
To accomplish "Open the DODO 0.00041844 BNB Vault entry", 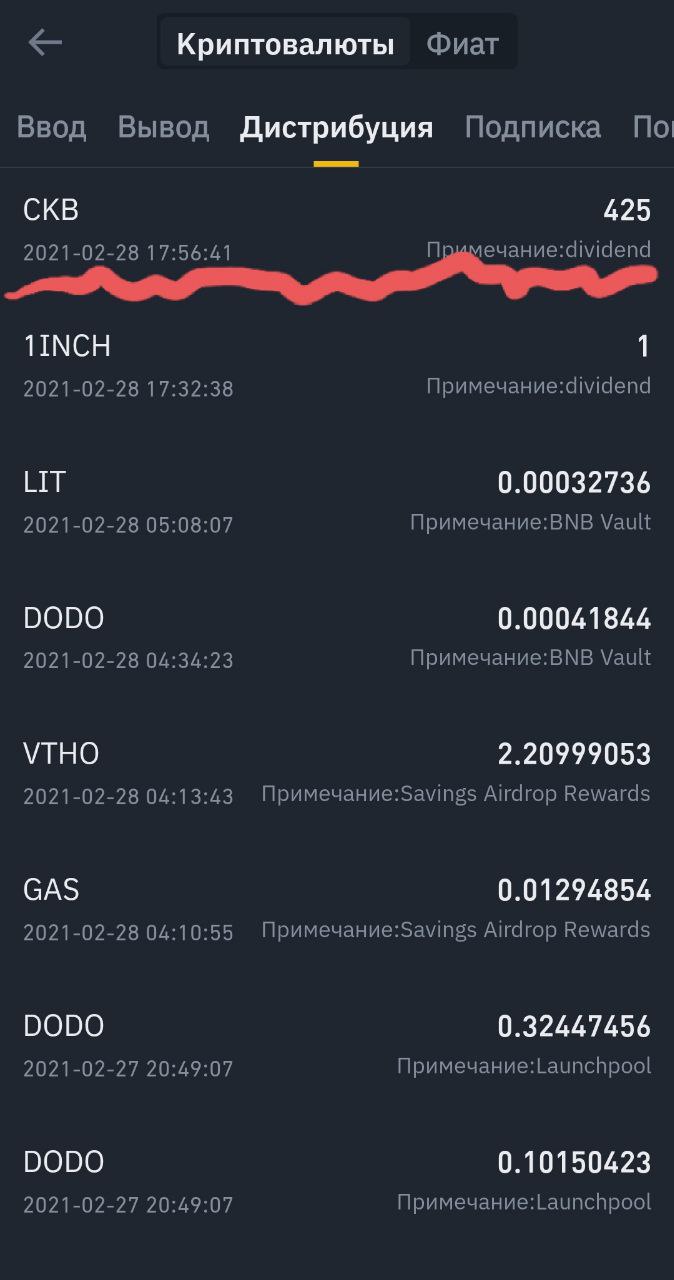I will 337,638.
